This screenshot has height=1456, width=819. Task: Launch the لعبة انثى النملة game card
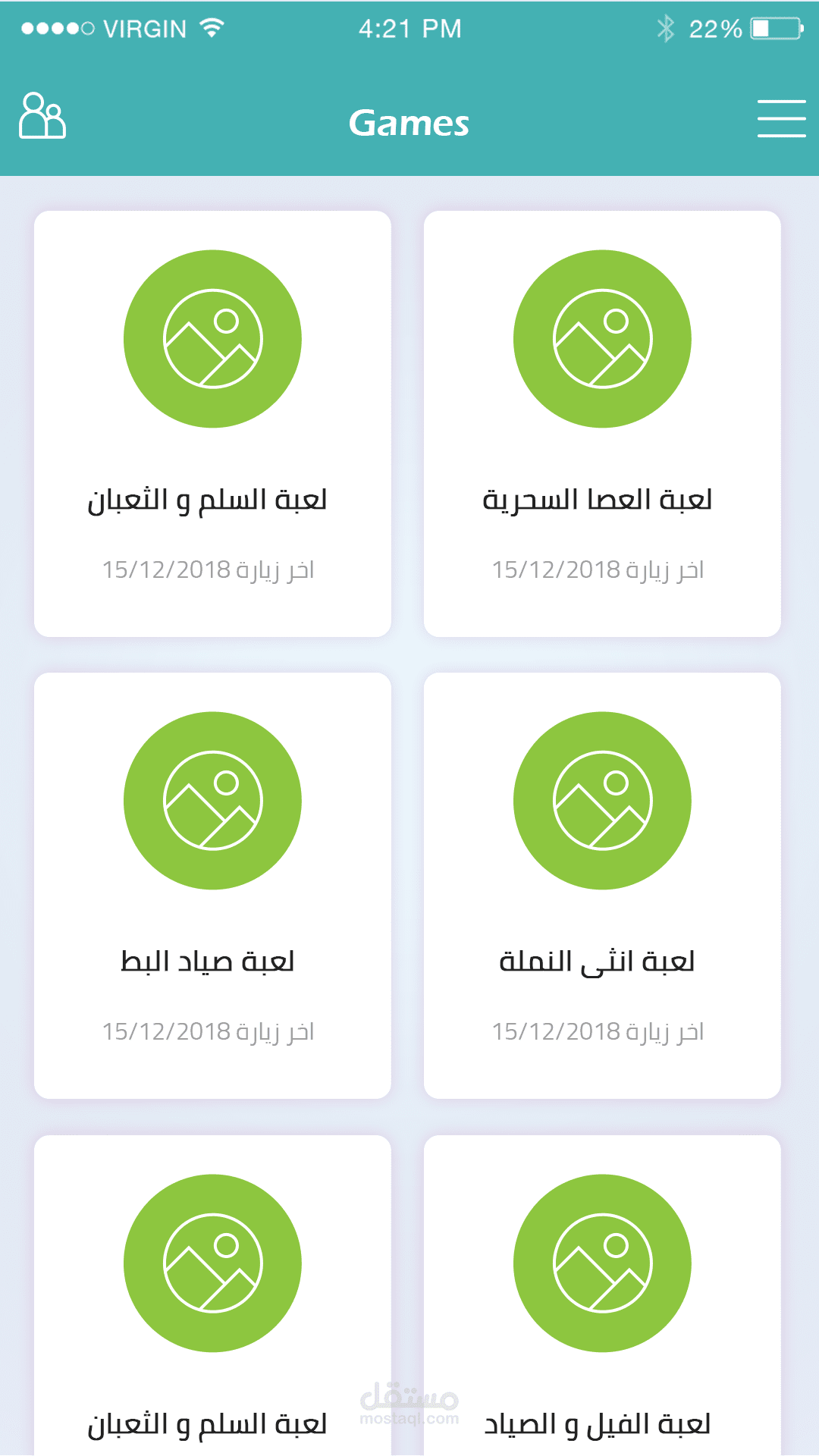602,885
